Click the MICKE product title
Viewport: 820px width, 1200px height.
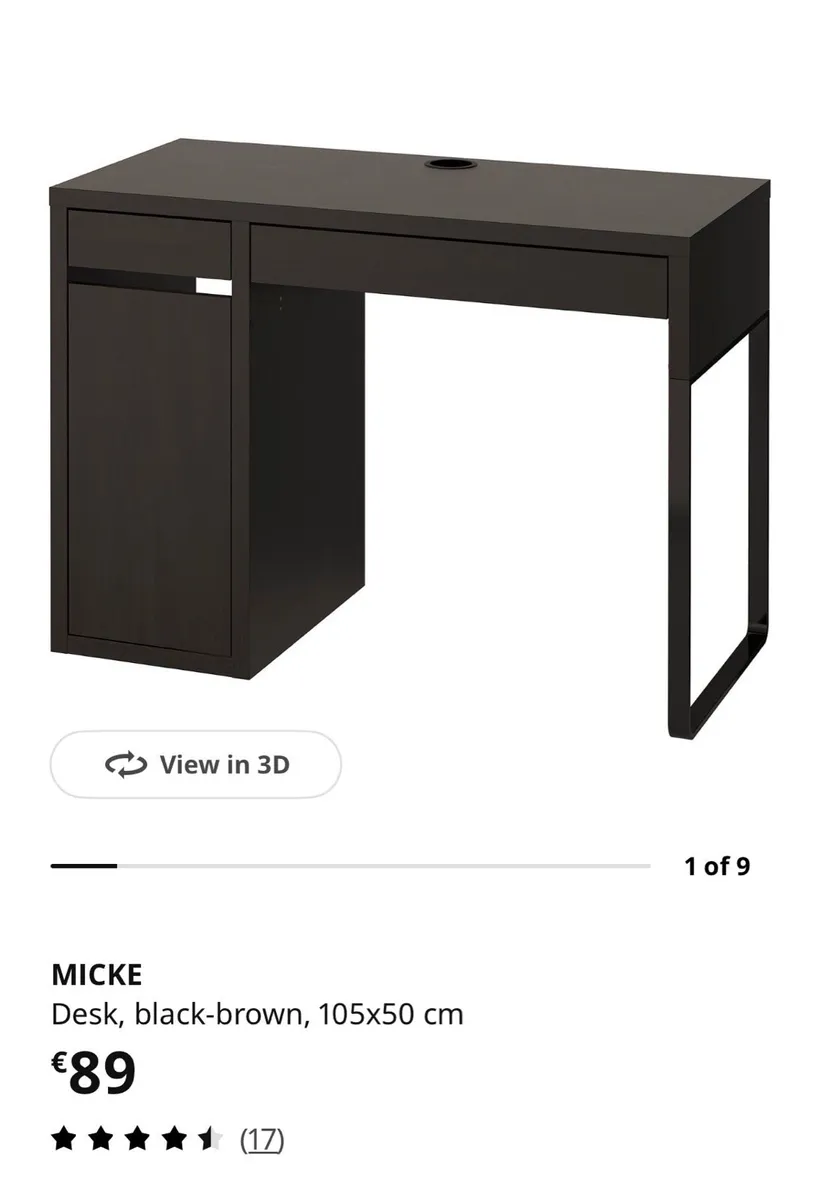click(98, 973)
